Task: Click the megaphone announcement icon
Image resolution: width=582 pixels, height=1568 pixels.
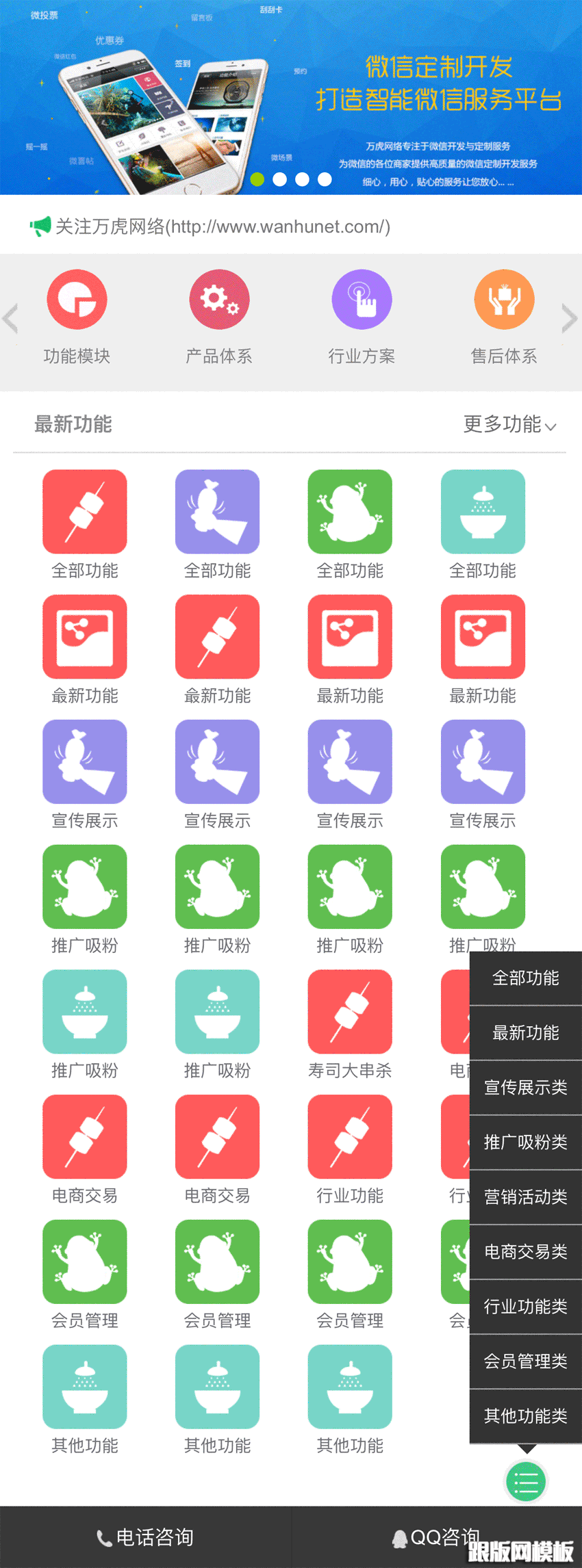Action: pos(40,225)
